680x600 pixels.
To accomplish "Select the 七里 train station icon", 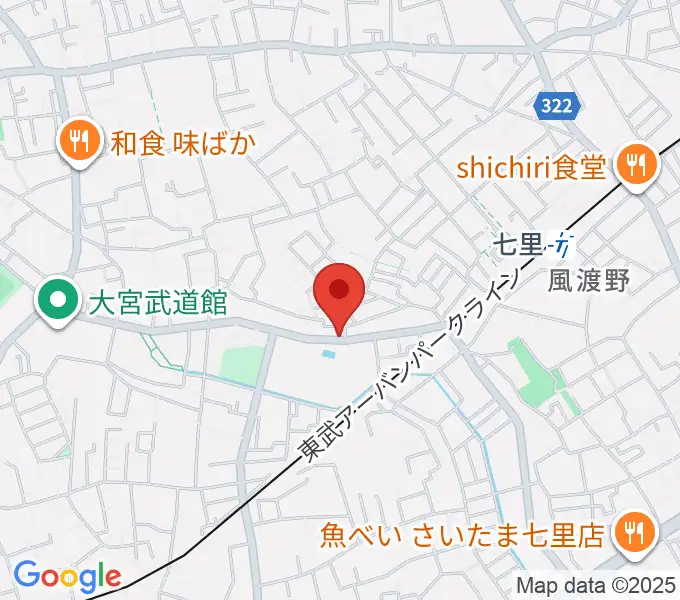I will coord(563,243).
